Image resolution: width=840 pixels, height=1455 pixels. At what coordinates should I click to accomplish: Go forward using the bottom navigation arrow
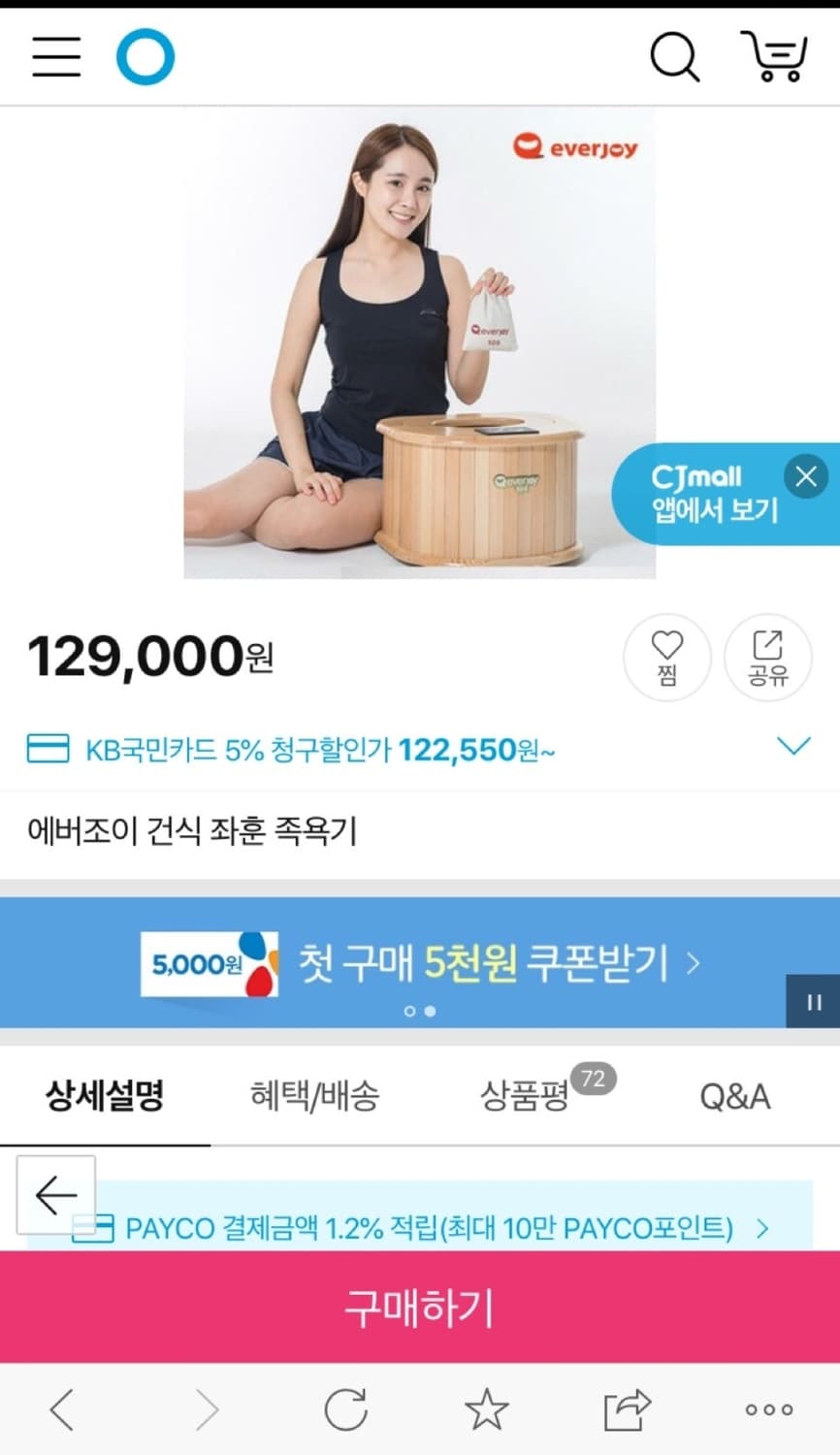coord(206,1409)
